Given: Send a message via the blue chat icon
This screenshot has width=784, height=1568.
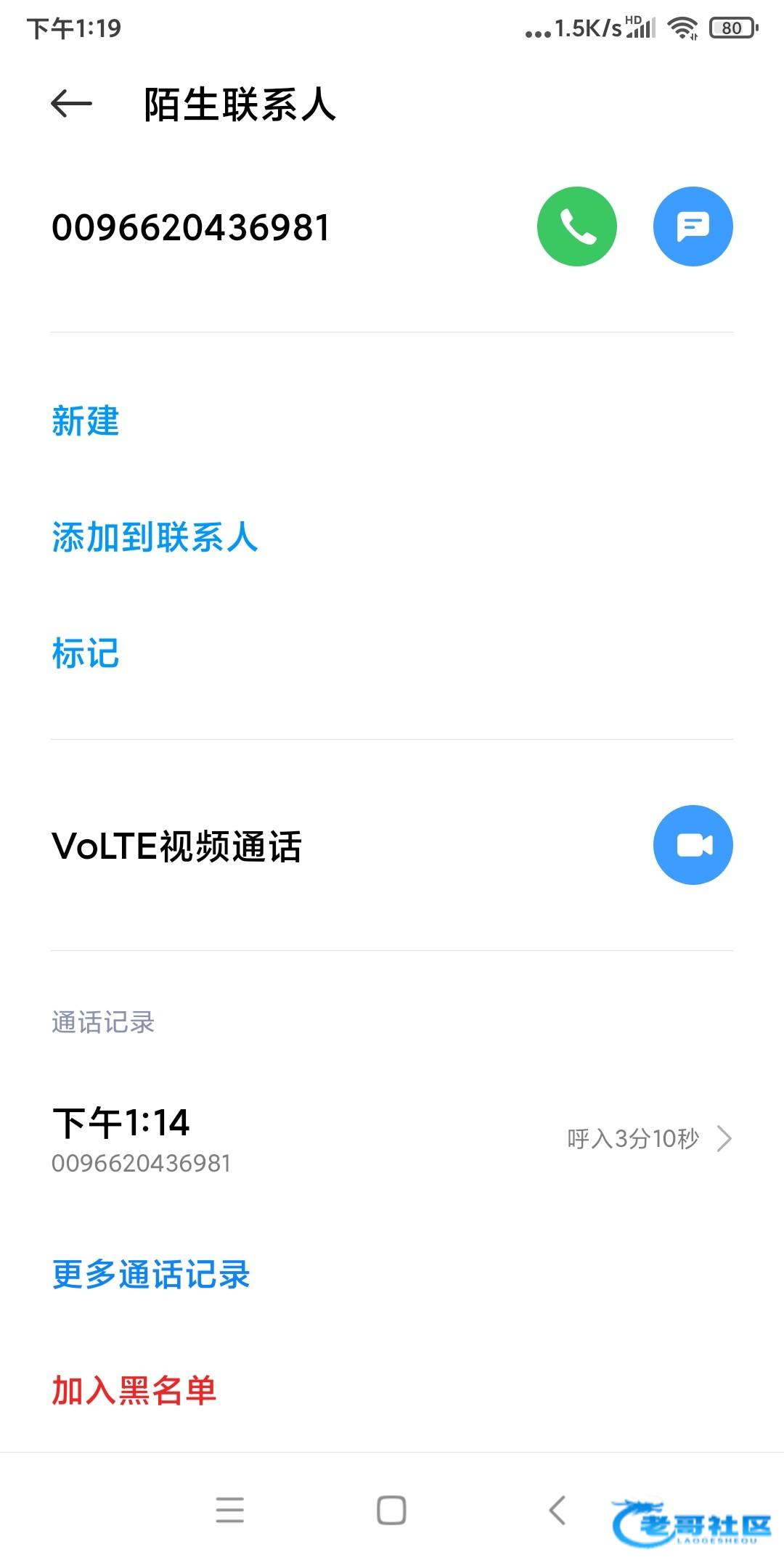Looking at the screenshot, I should coord(693,226).
